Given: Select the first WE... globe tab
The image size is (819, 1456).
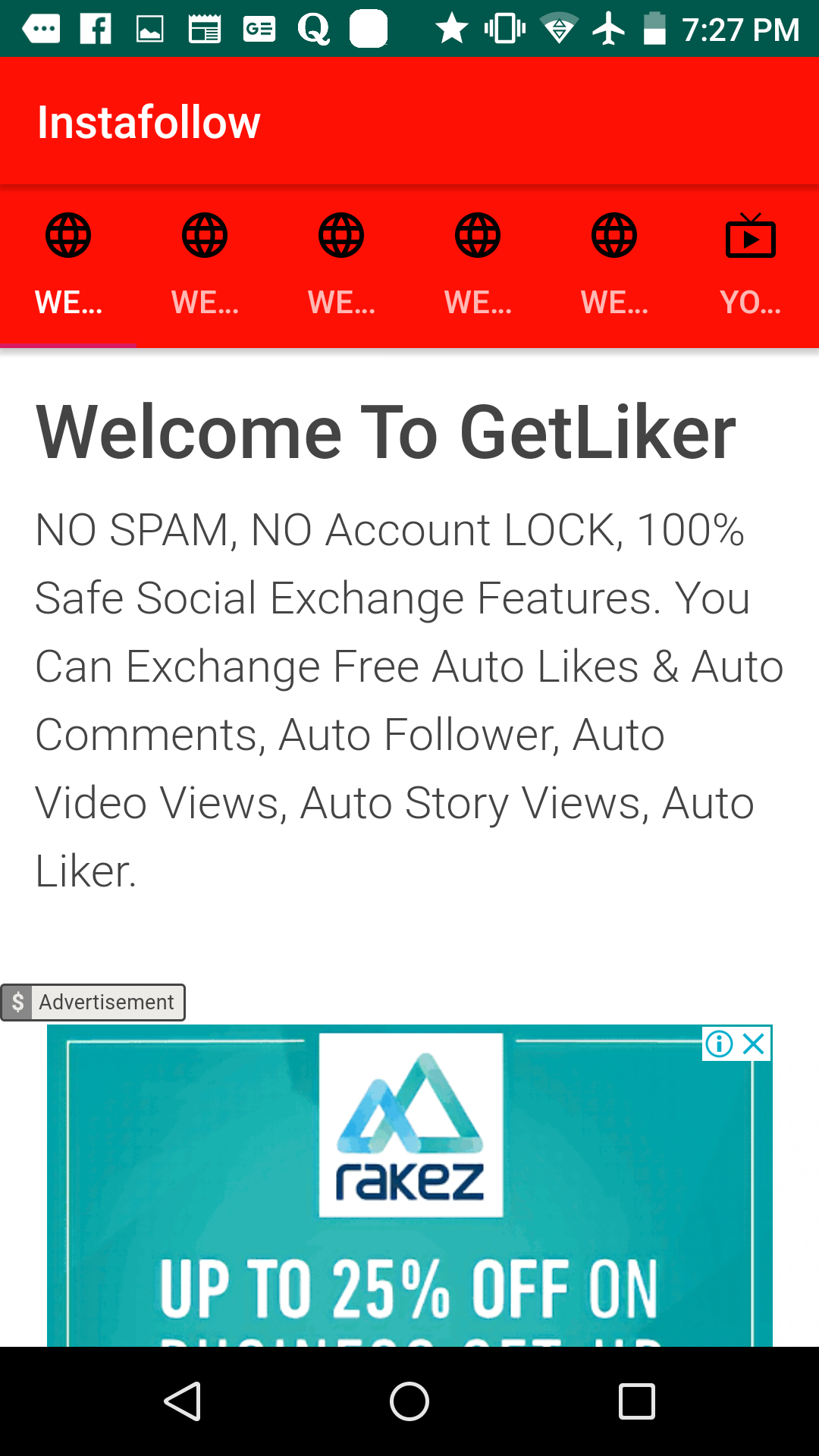Looking at the screenshot, I should (x=68, y=265).
